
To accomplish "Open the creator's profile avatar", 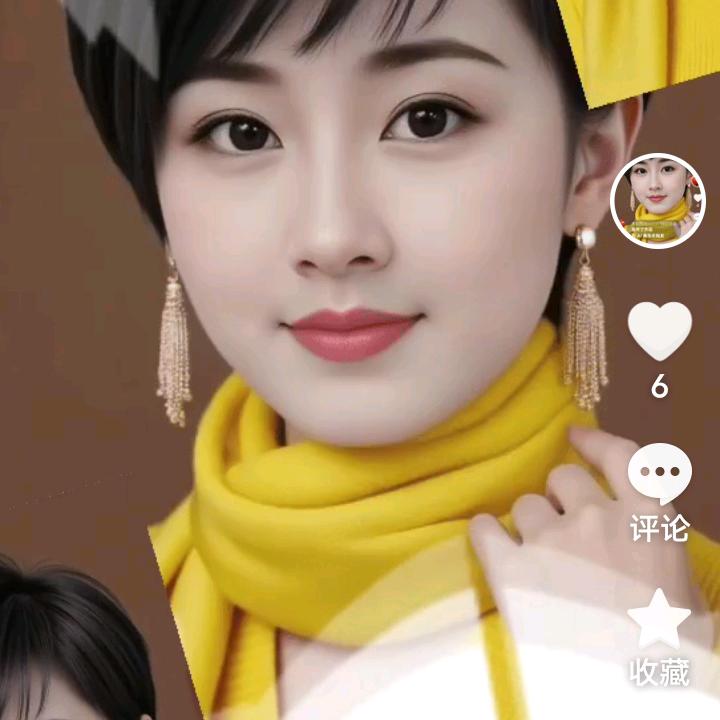I will [658, 201].
